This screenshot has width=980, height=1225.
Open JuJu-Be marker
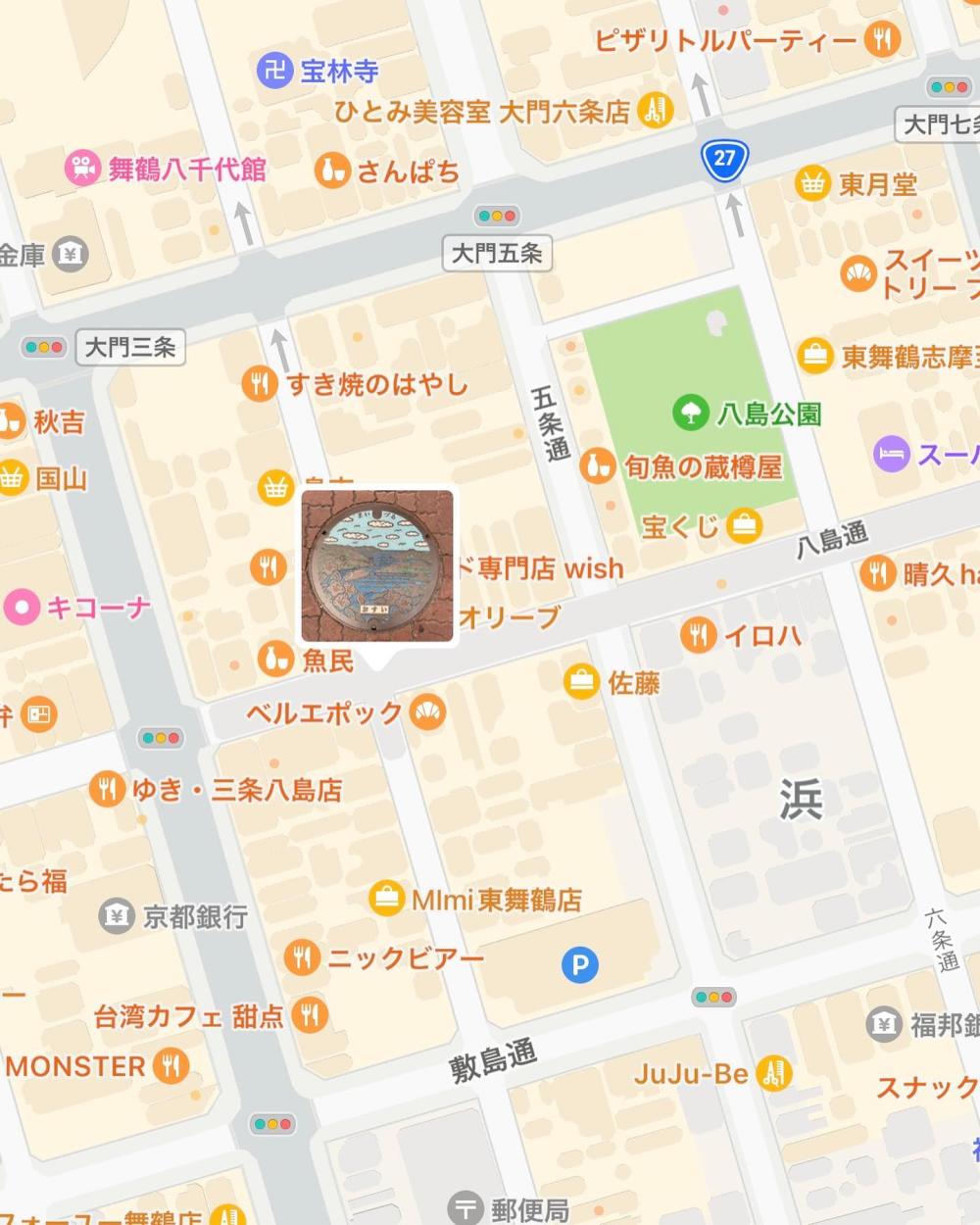coord(774,1073)
